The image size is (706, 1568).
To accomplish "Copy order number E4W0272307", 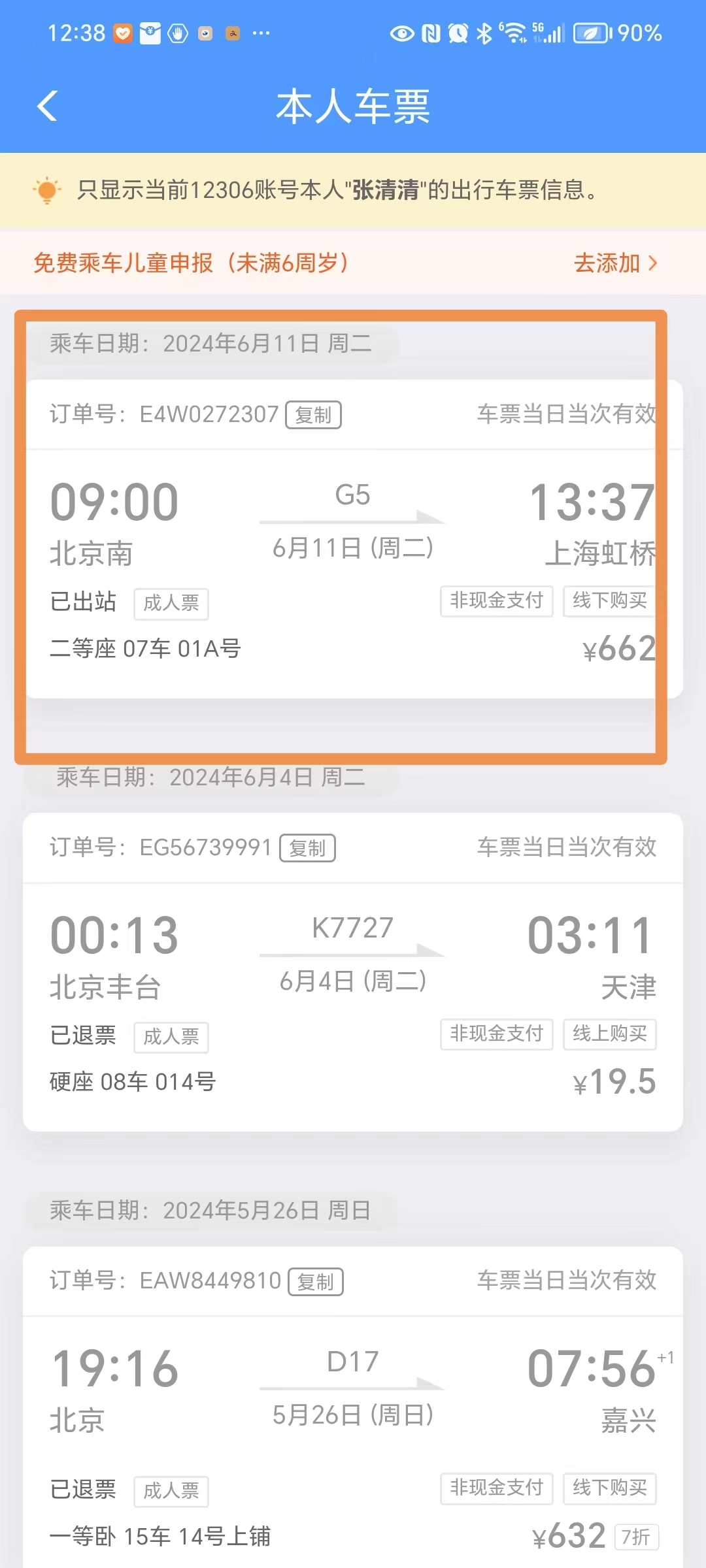I will pos(313,415).
